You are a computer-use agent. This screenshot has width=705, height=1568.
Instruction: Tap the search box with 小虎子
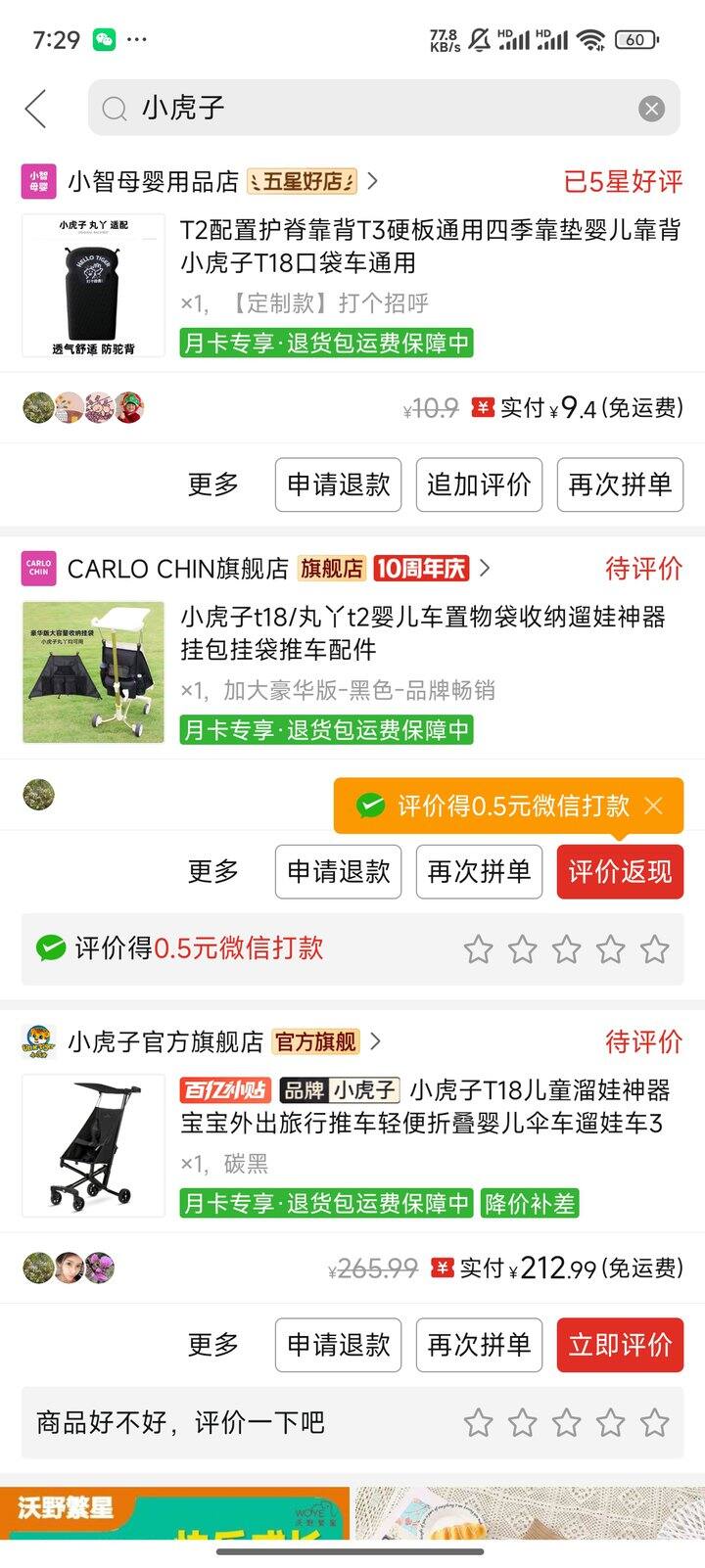[x=372, y=108]
